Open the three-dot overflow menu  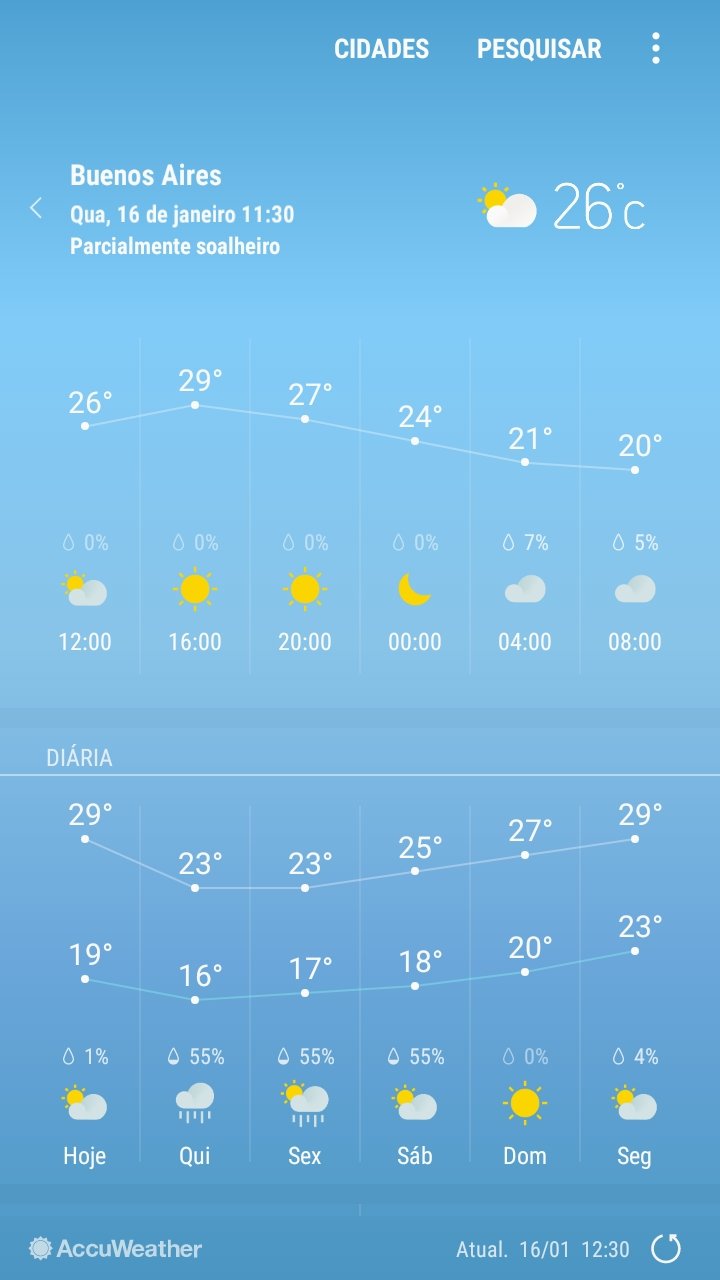tap(656, 48)
